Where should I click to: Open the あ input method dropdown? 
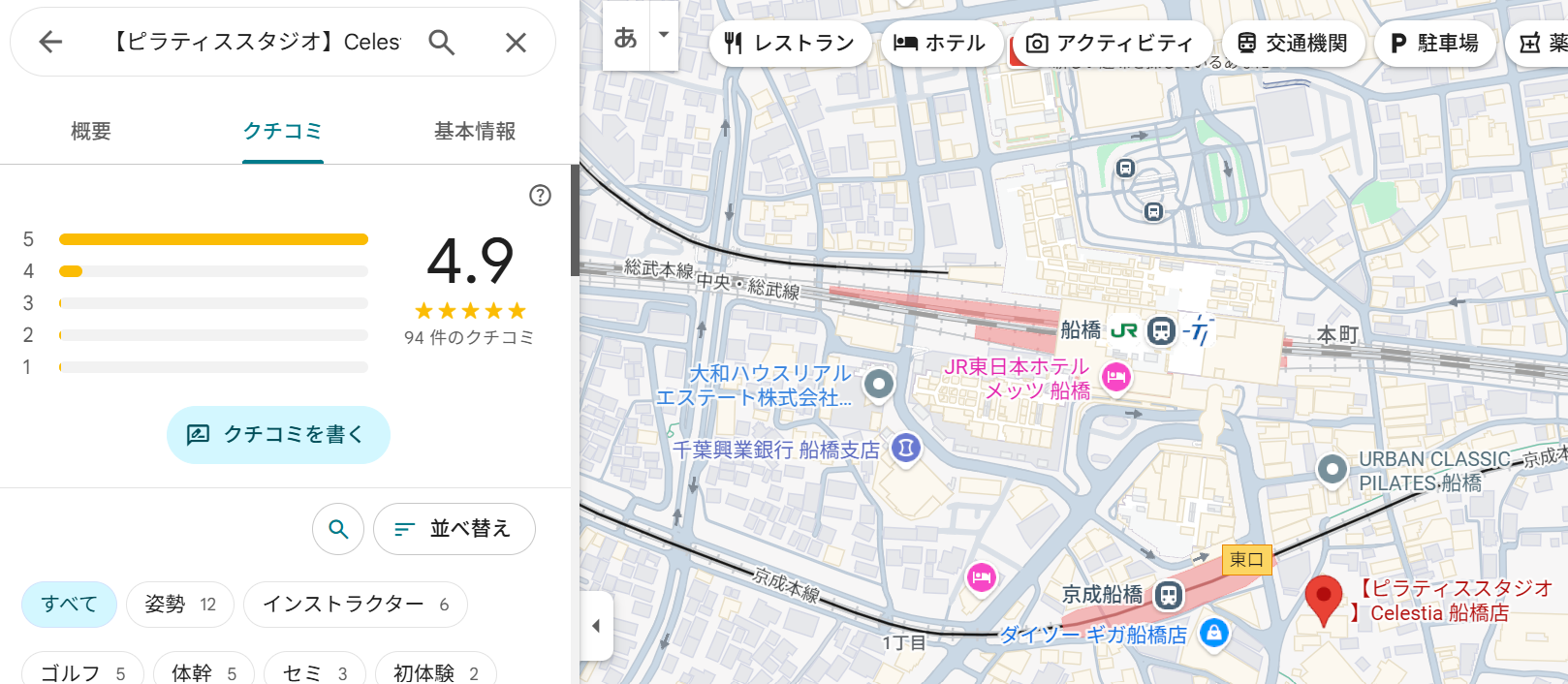[x=664, y=36]
